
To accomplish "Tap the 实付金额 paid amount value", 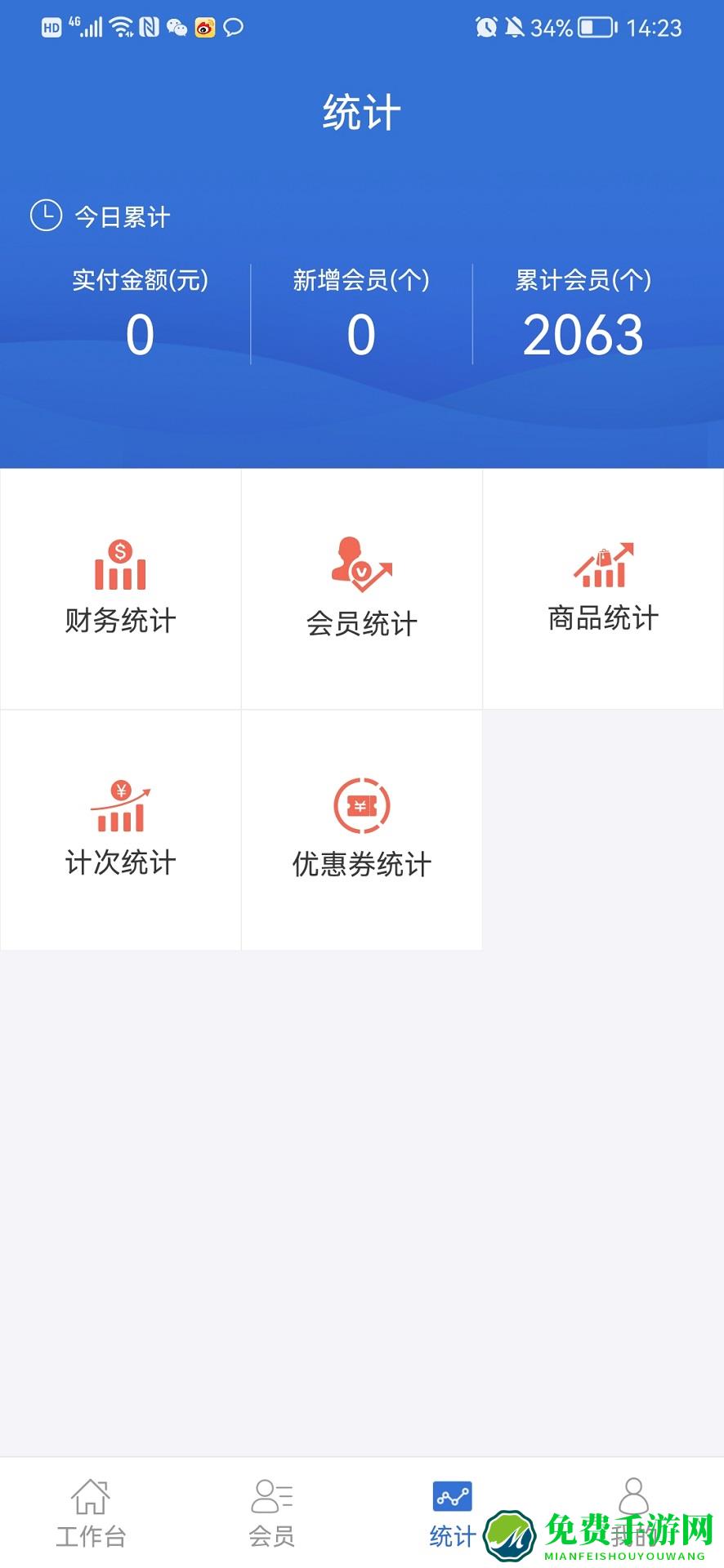I will point(139,333).
